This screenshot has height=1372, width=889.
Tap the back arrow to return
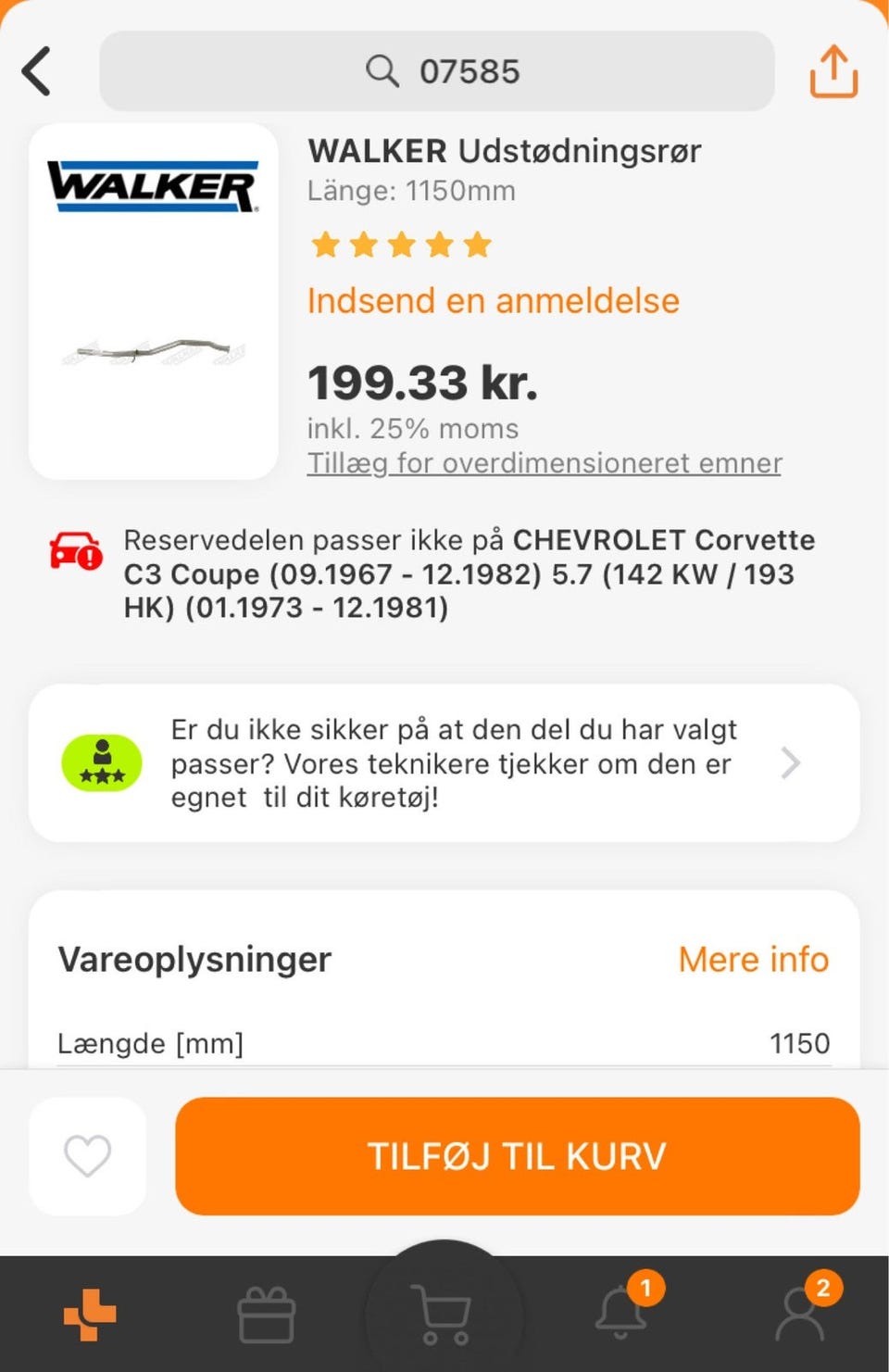tap(37, 71)
